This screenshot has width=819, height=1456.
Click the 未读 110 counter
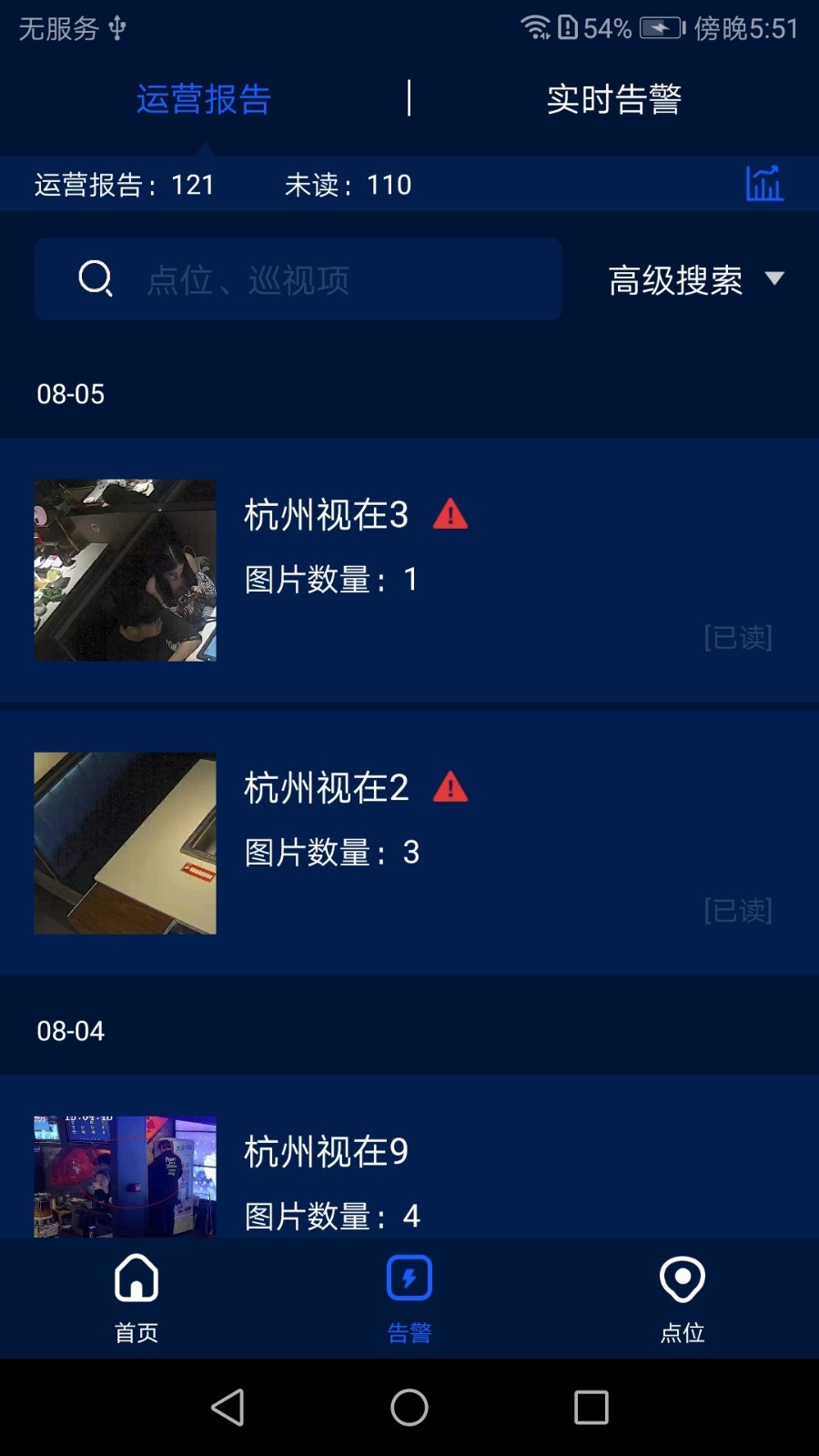pyautogui.click(x=349, y=185)
